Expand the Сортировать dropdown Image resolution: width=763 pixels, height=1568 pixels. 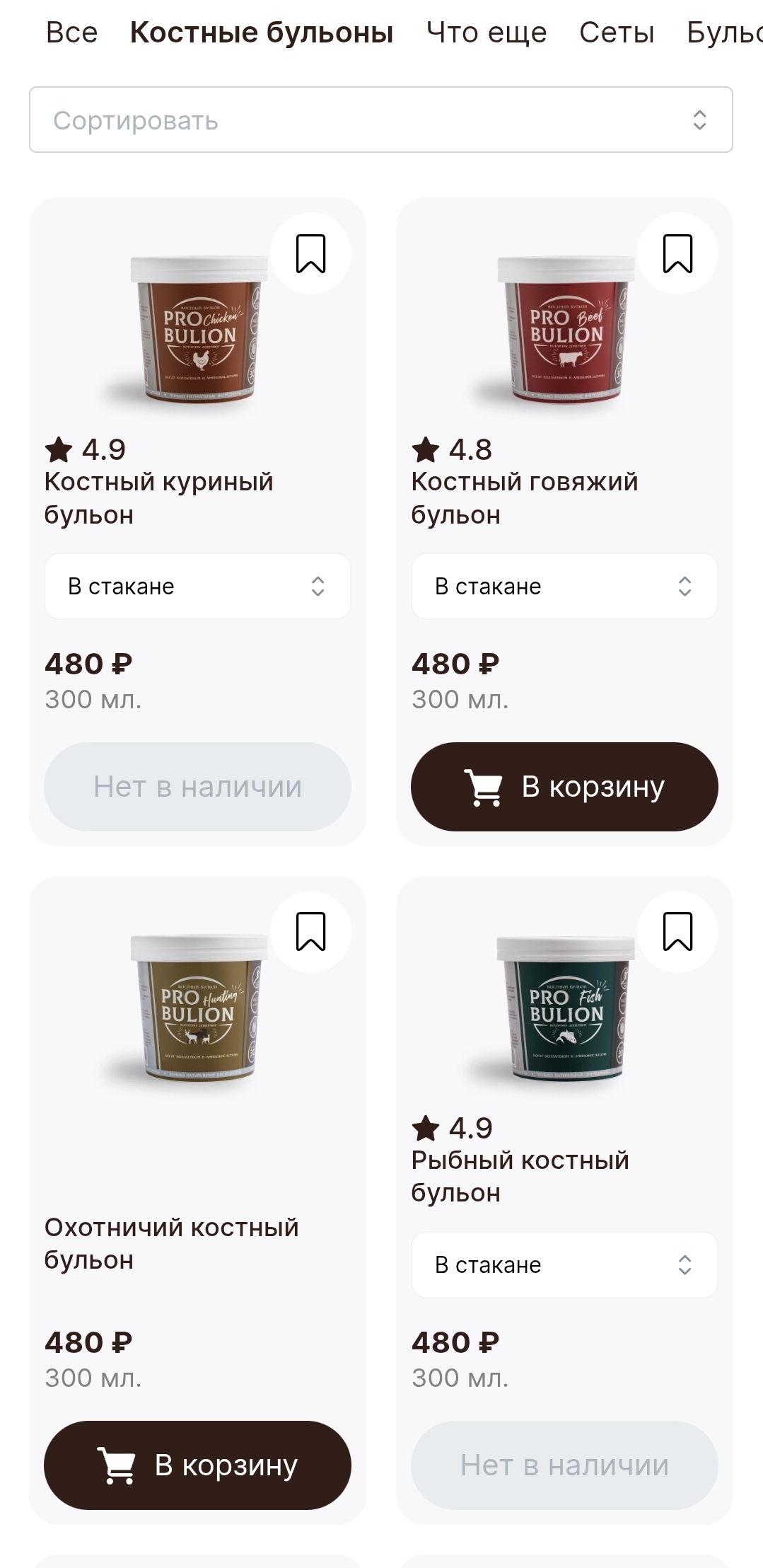pyautogui.click(x=380, y=120)
